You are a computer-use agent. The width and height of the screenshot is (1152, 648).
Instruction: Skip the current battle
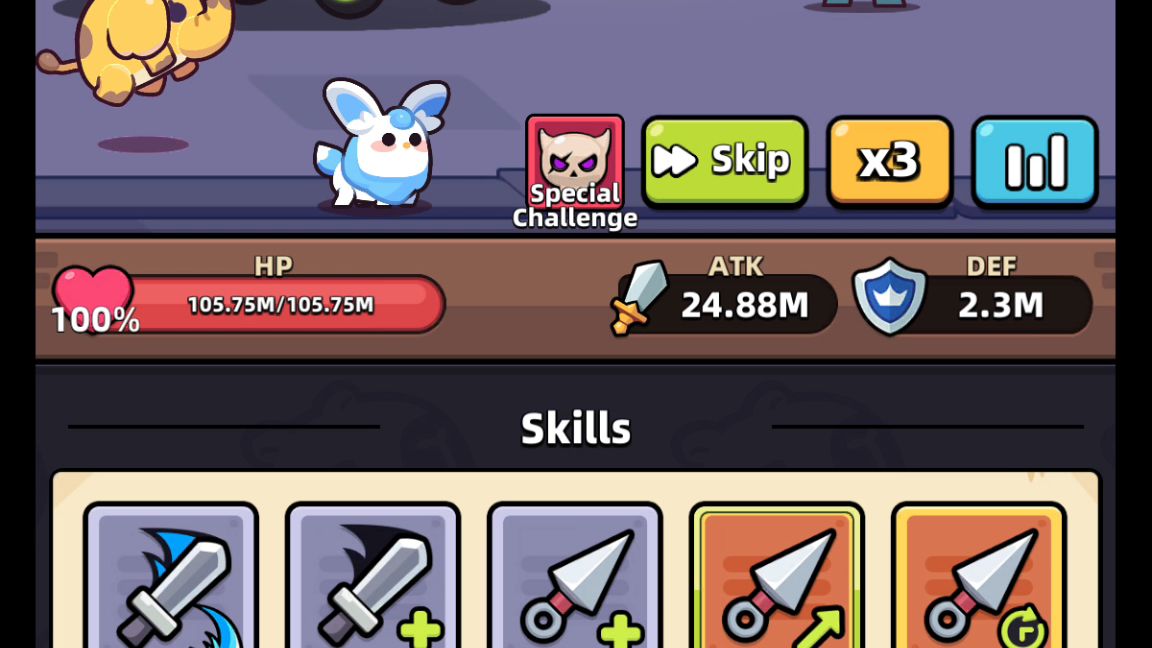point(725,160)
